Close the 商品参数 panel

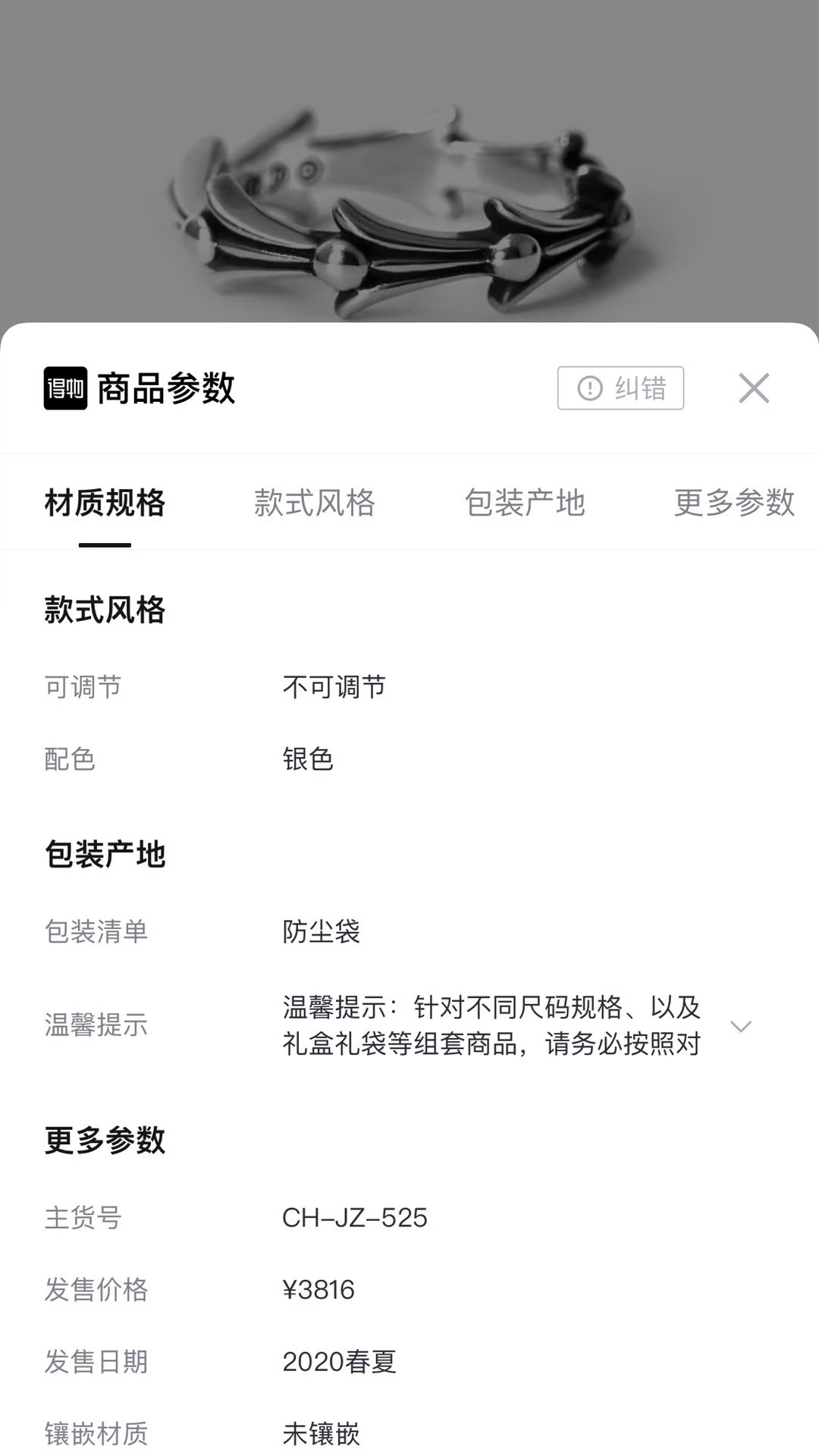tap(754, 388)
